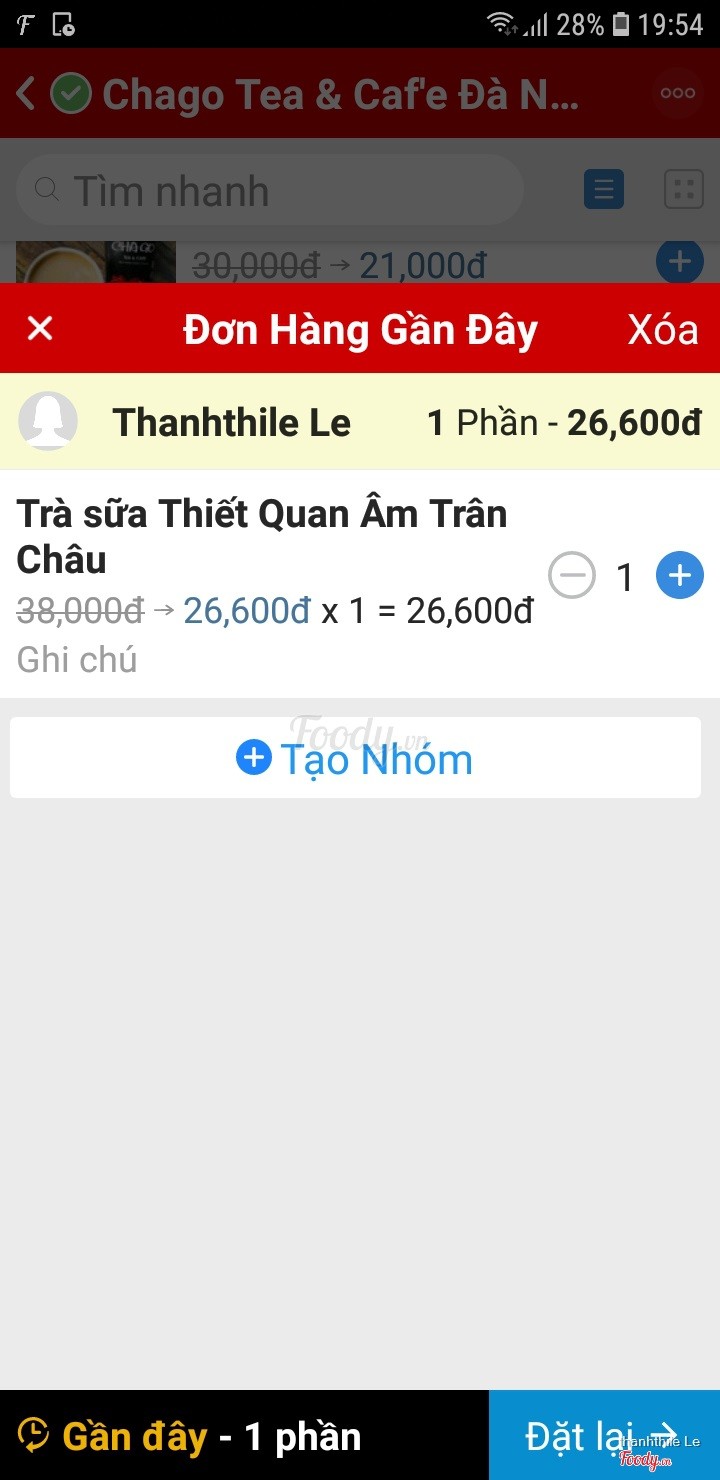Reorder with the Đặt lại button
The image size is (720, 1480).
tap(603, 1436)
